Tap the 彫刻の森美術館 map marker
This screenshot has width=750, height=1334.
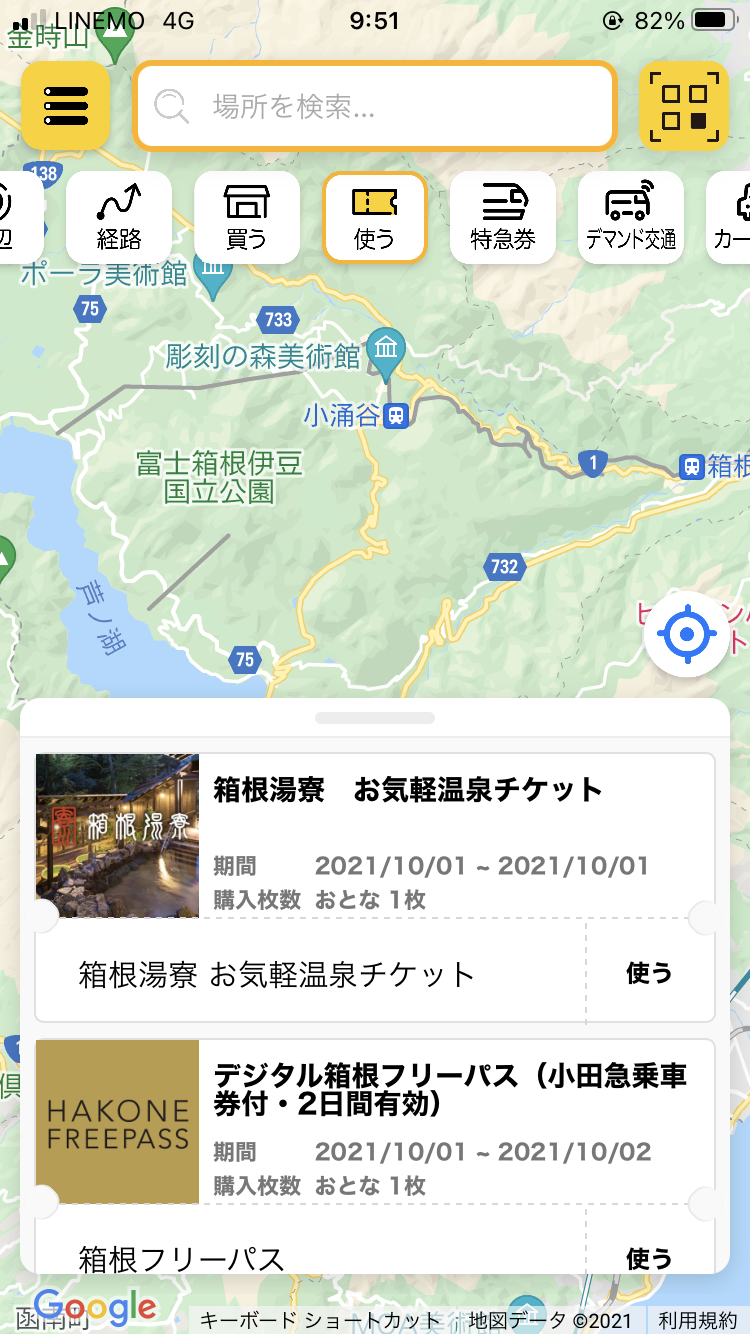(x=387, y=349)
